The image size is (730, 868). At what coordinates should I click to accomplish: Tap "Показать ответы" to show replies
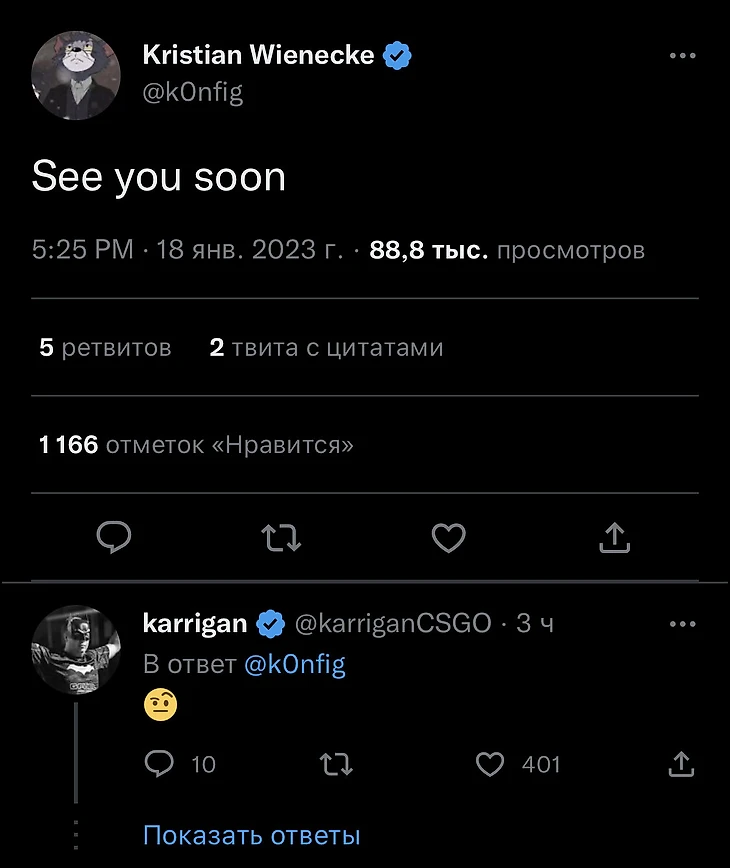251,835
